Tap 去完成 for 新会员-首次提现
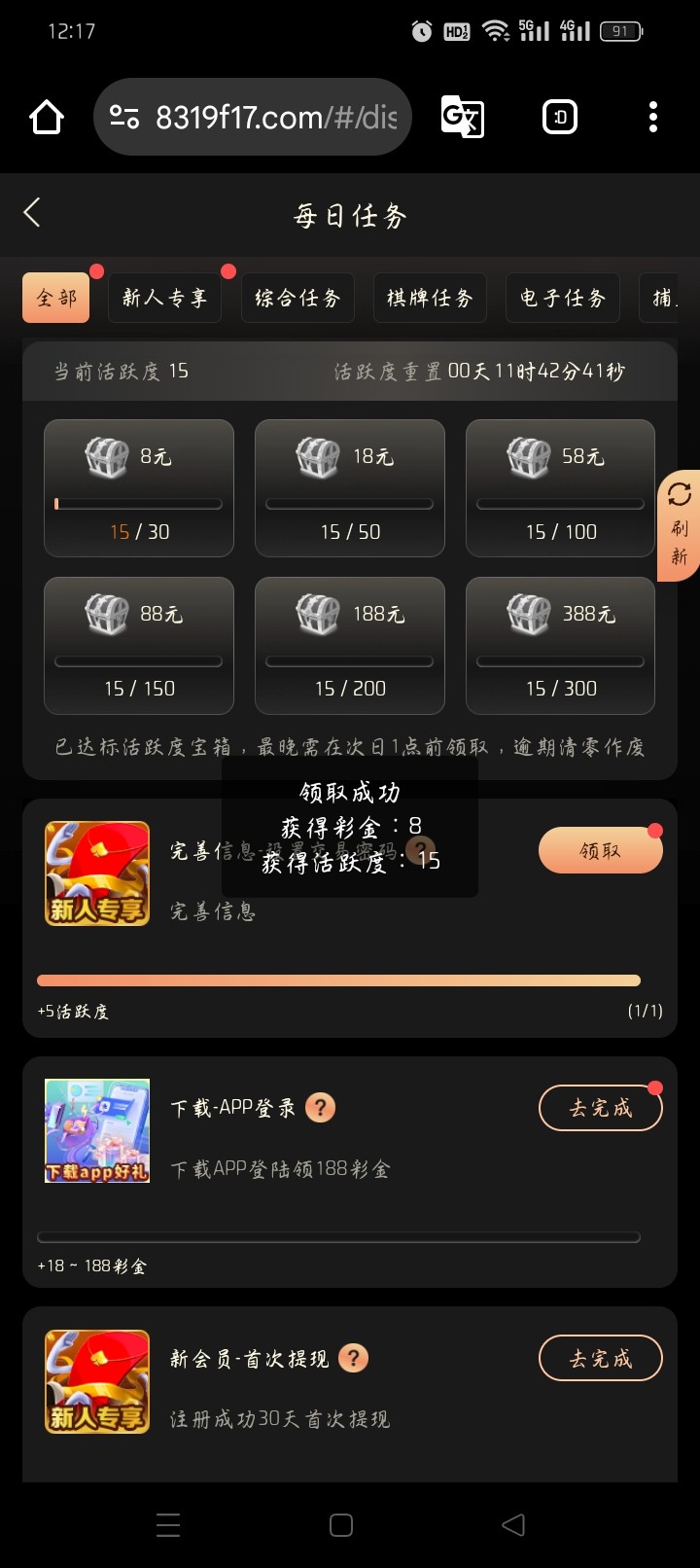700x1568 pixels. 600,1359
